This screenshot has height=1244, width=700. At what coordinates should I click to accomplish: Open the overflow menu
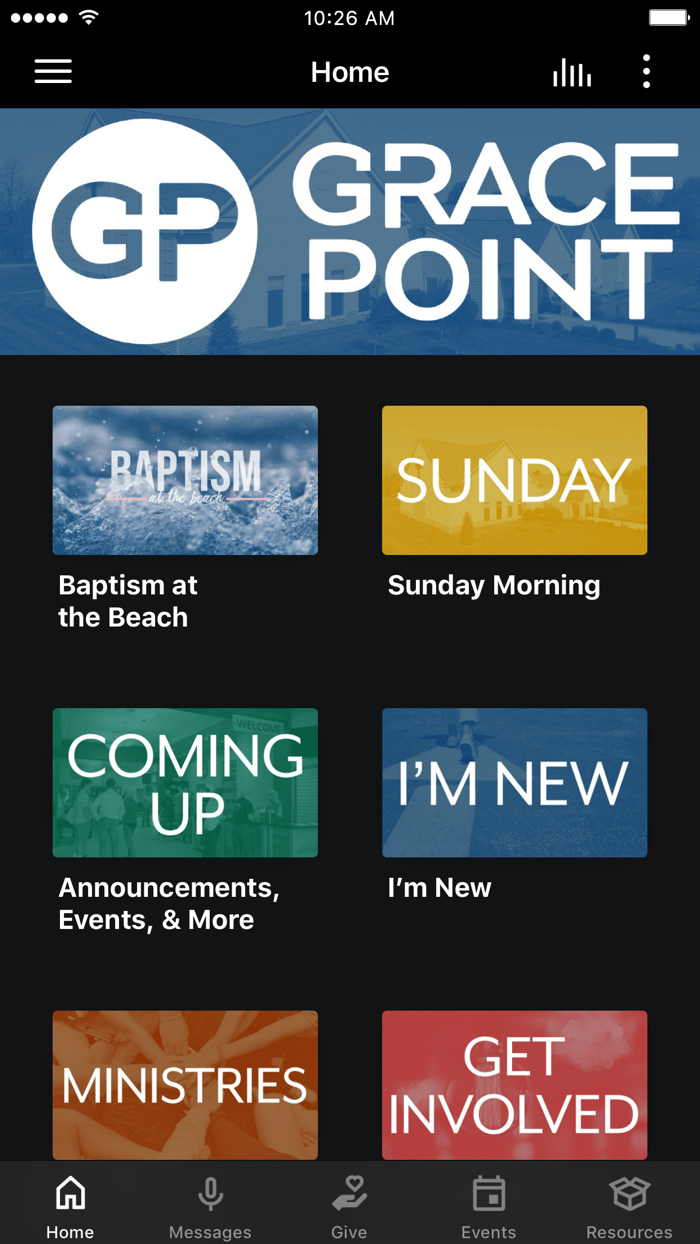pos(647,72)
